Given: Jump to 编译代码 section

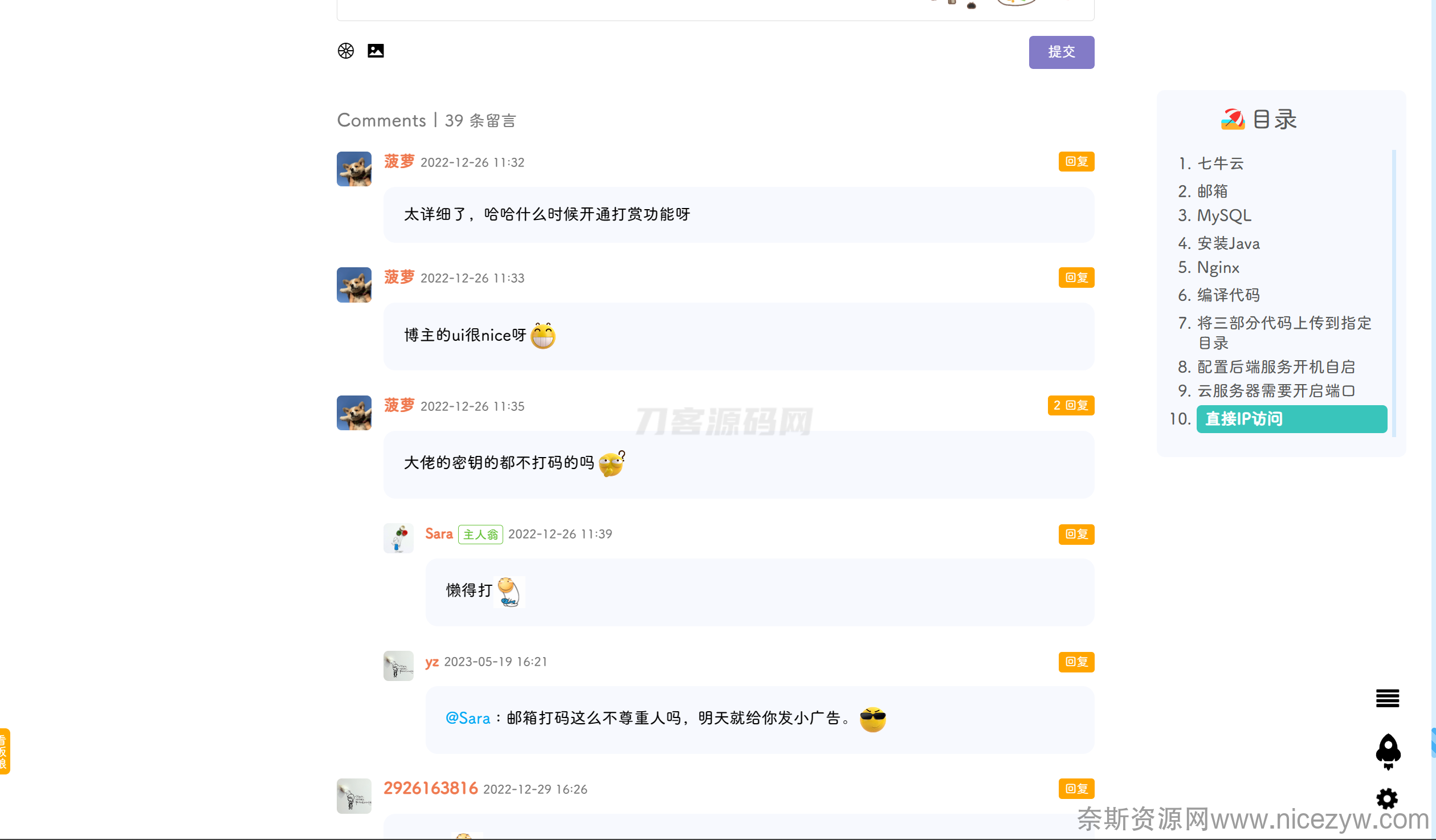Looking at the screenshot, I should (1228, 295).
